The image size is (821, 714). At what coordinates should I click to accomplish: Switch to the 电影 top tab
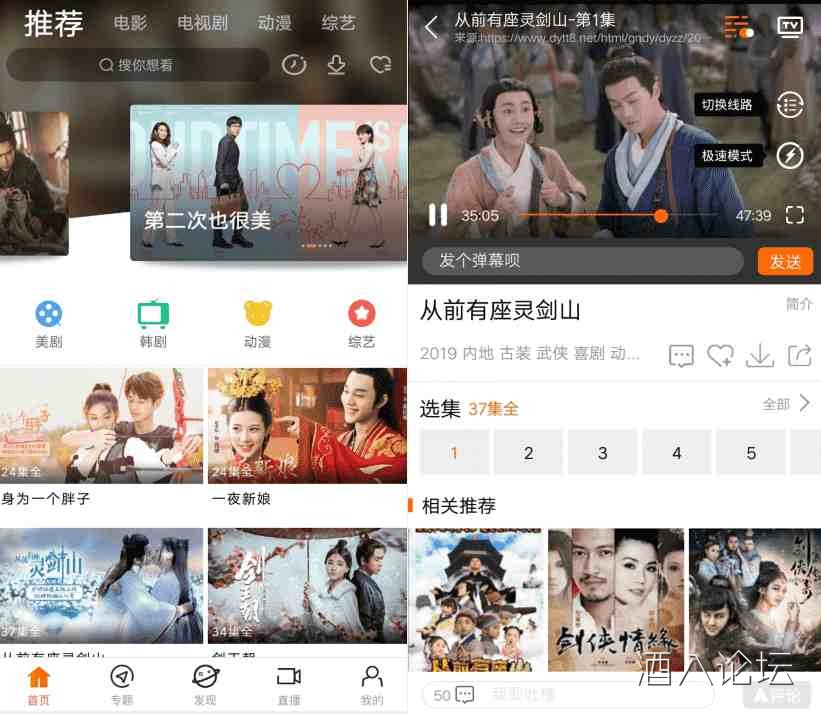click(130, 23)
